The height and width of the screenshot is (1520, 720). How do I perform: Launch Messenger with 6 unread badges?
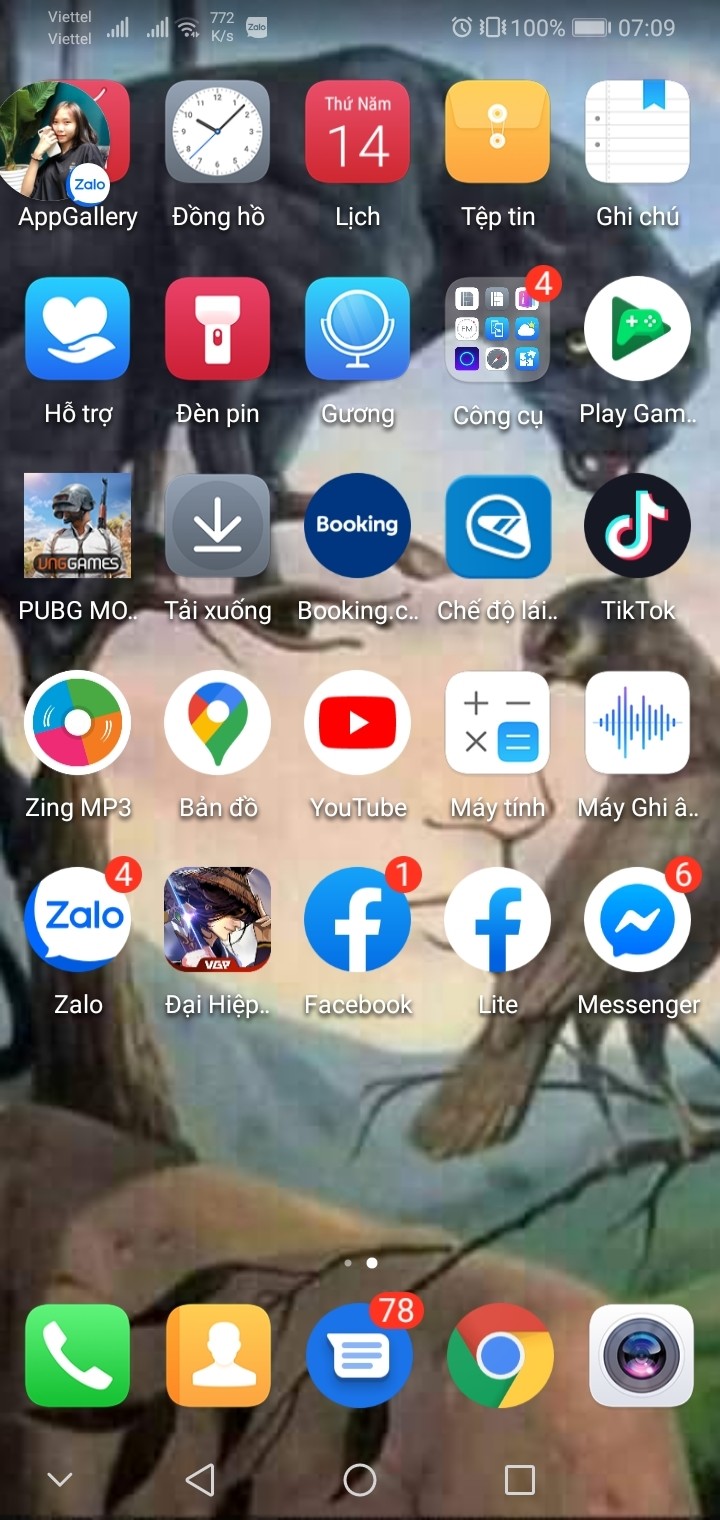tap(637, 920)
